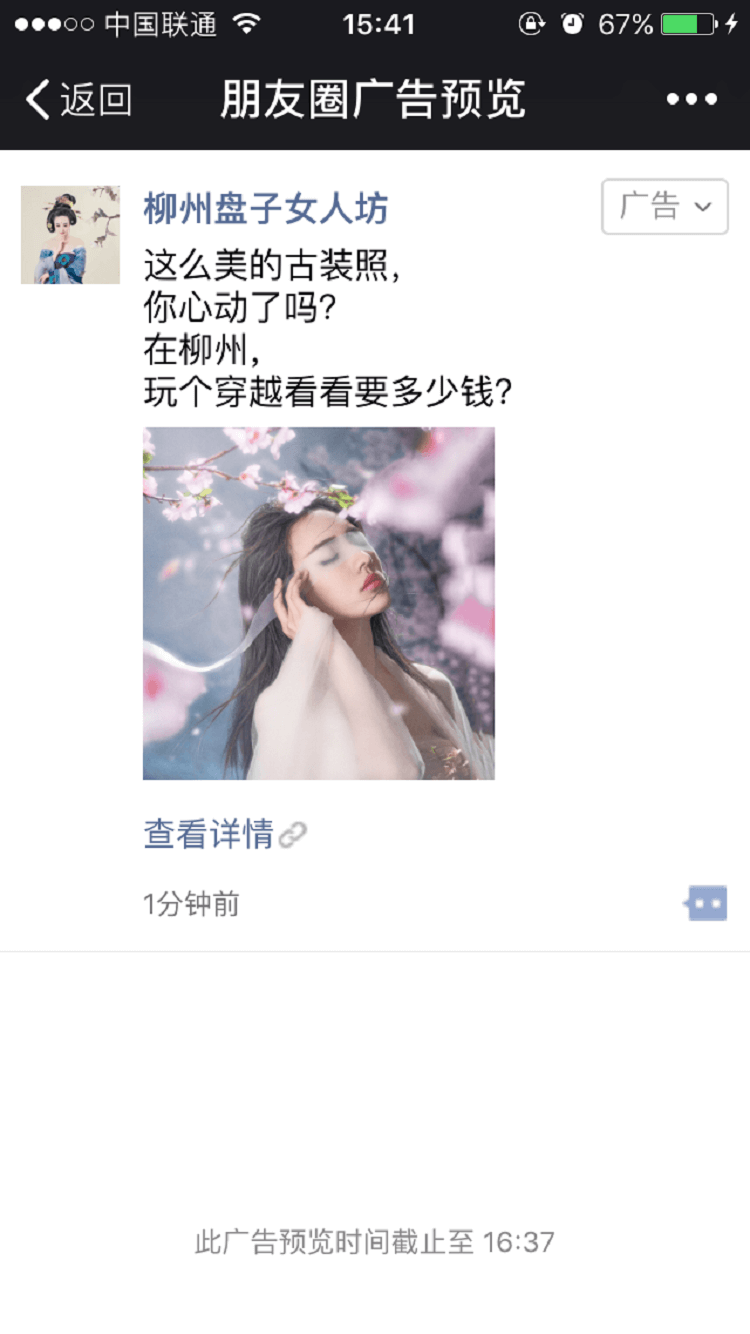Expand the 广告 dropdown
Screen dimensions: 750x1334
point(664,207)
